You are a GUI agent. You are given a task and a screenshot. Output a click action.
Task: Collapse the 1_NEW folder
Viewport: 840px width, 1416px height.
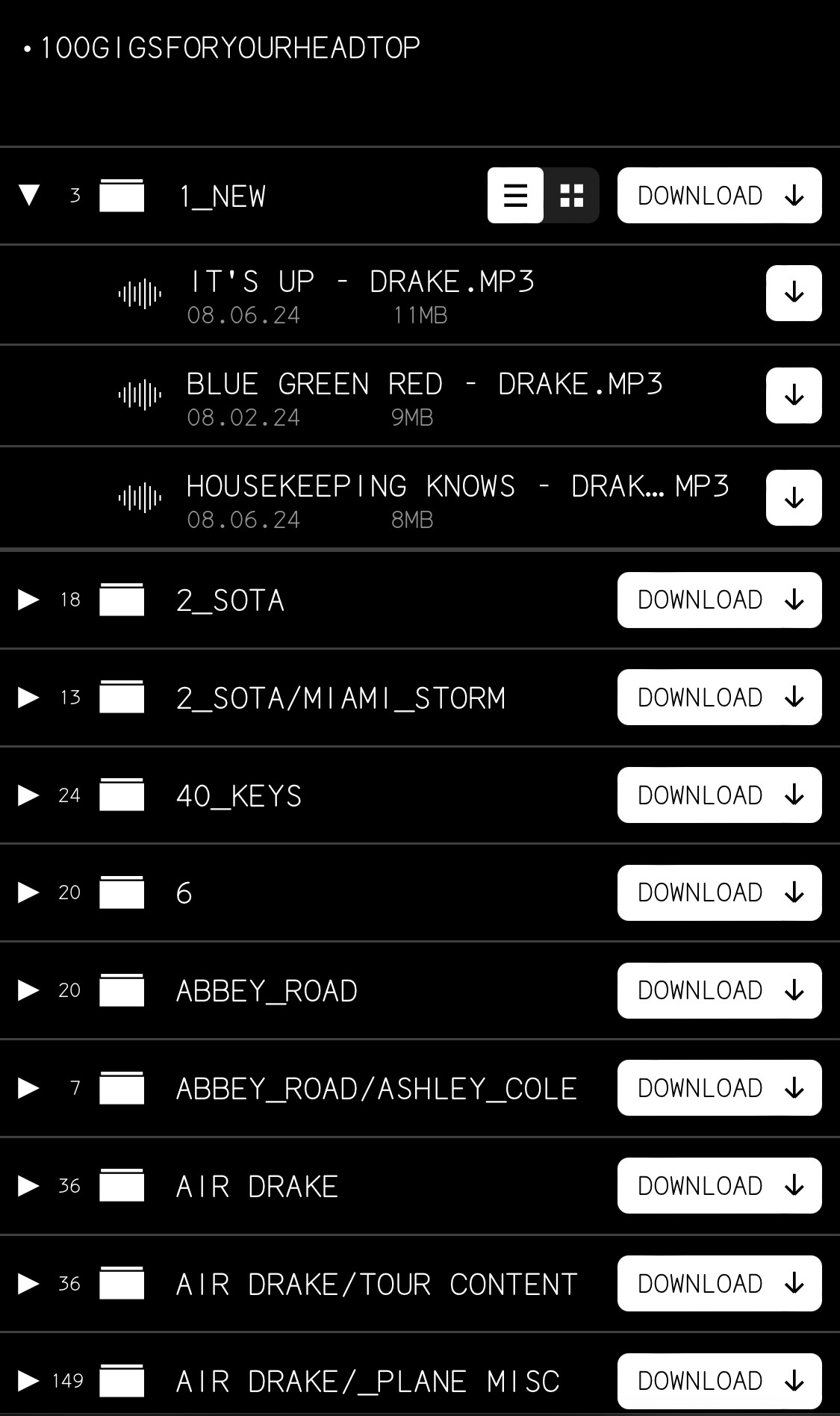click(29, 196)
